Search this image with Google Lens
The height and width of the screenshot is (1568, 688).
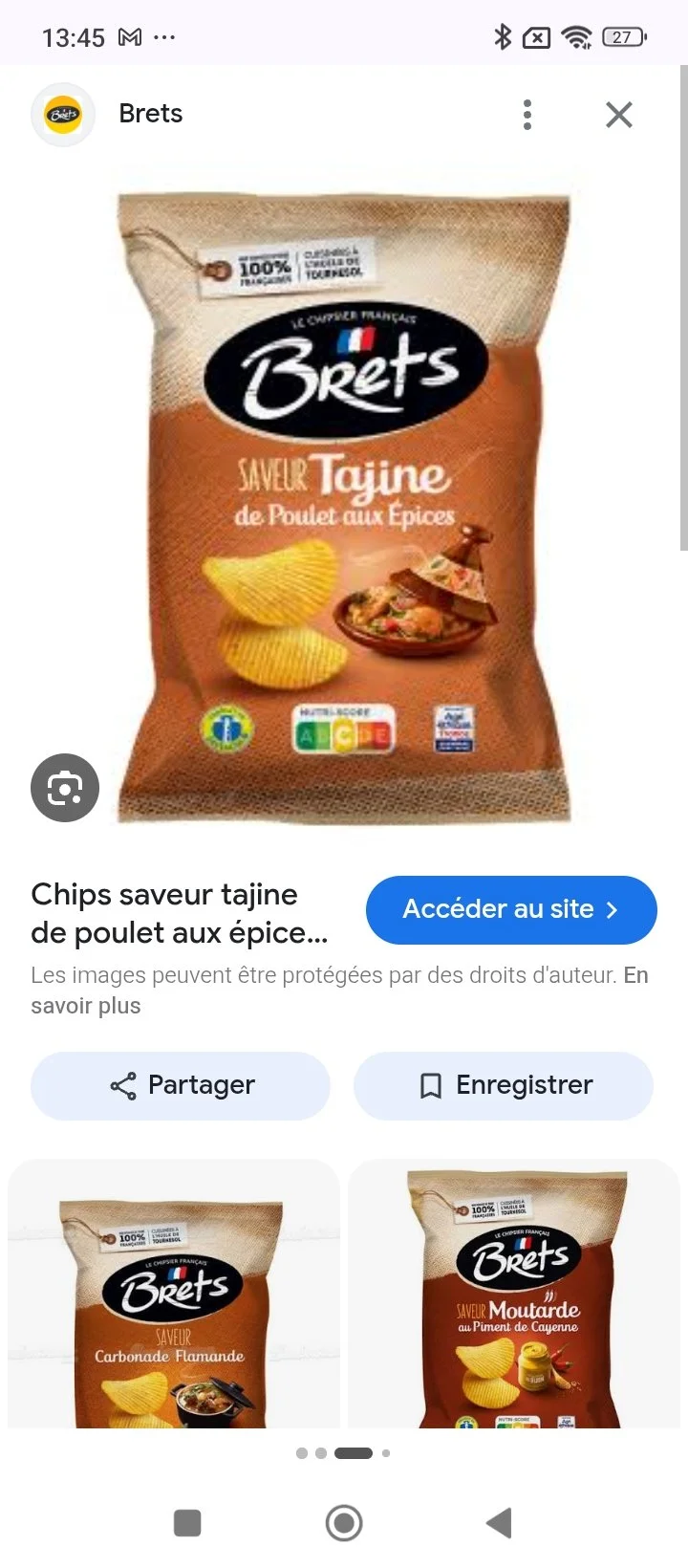[x=65, y=788]
